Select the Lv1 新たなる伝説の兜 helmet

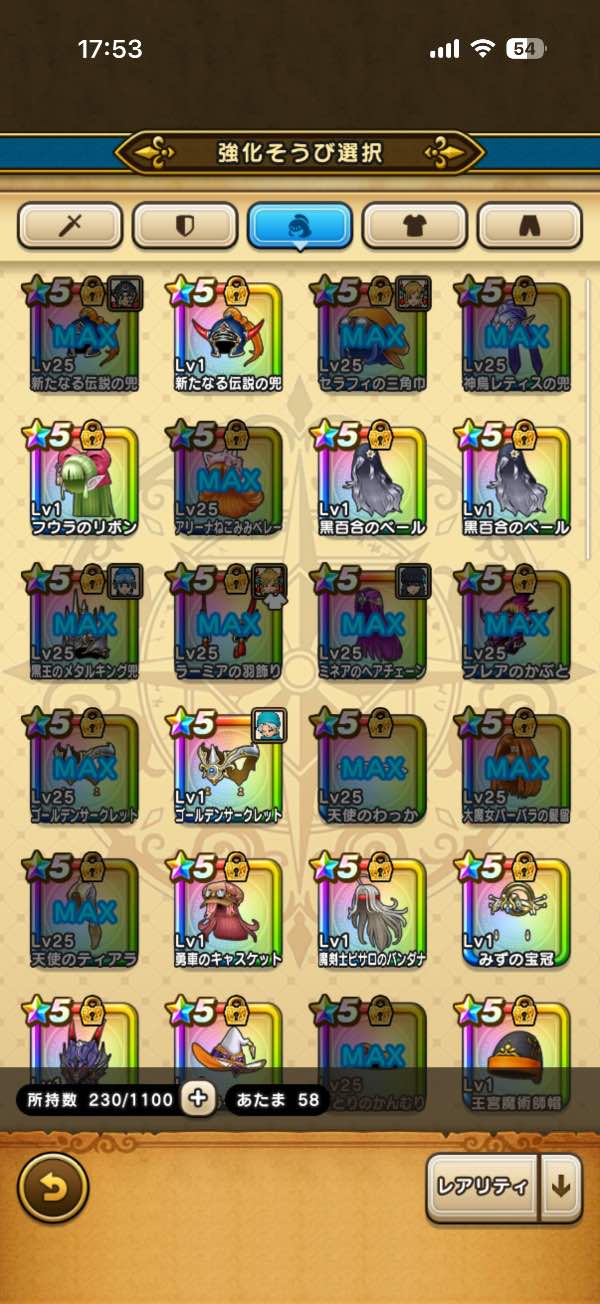[227, 335]
